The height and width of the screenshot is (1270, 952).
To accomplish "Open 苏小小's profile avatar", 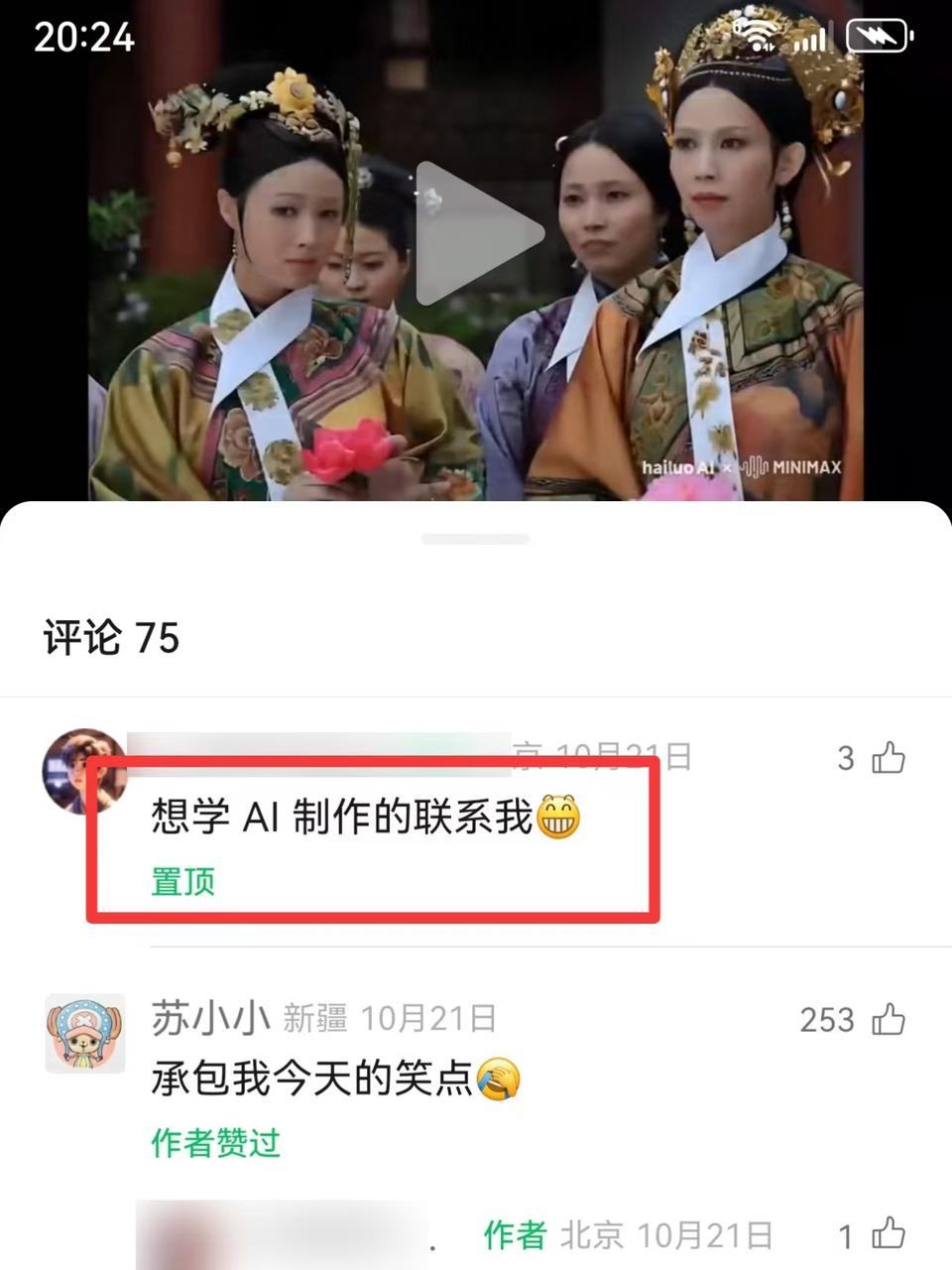I will [x=85, y=1033].
